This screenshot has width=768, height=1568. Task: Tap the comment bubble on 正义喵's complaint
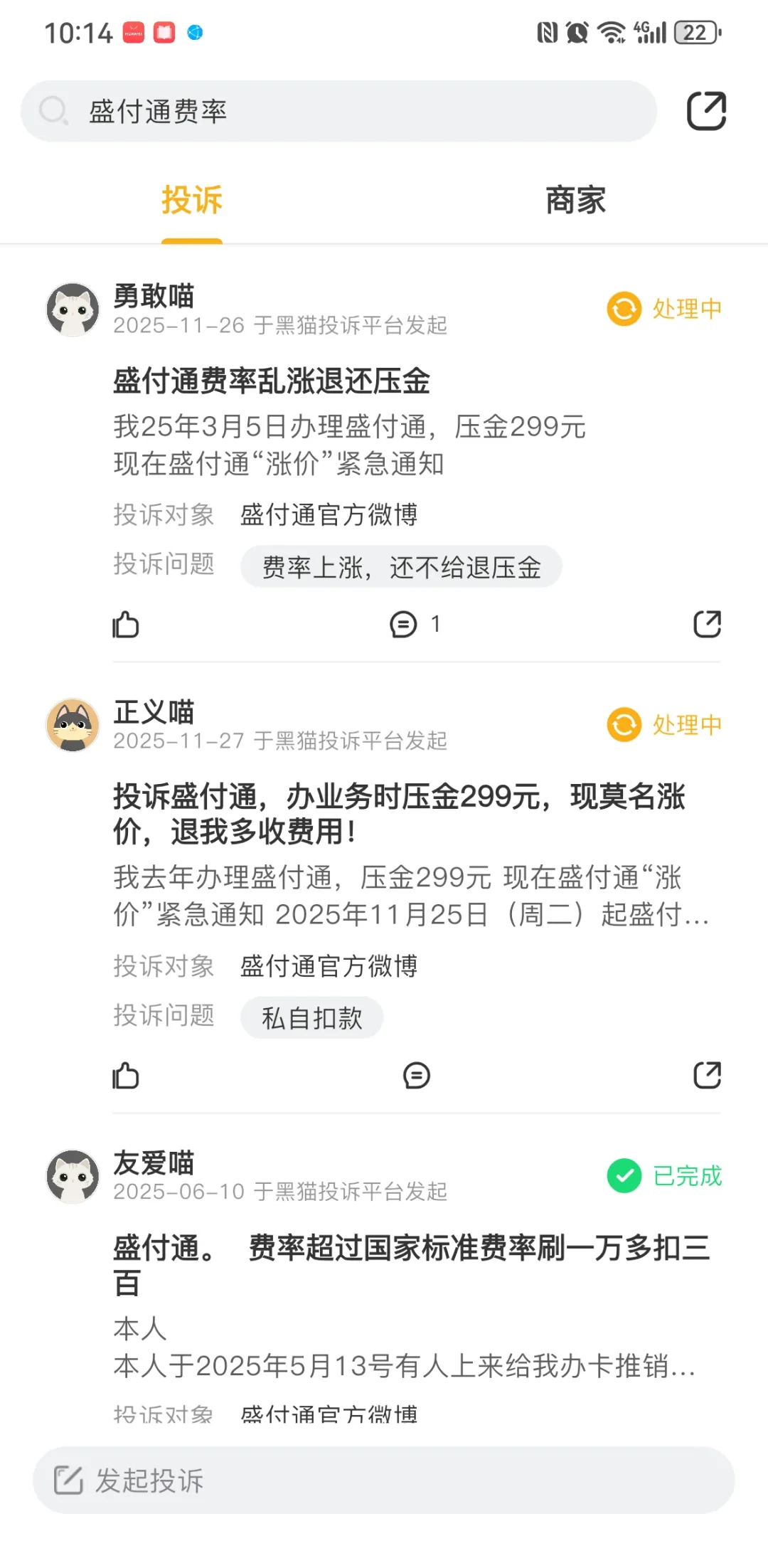[416, 1076]
